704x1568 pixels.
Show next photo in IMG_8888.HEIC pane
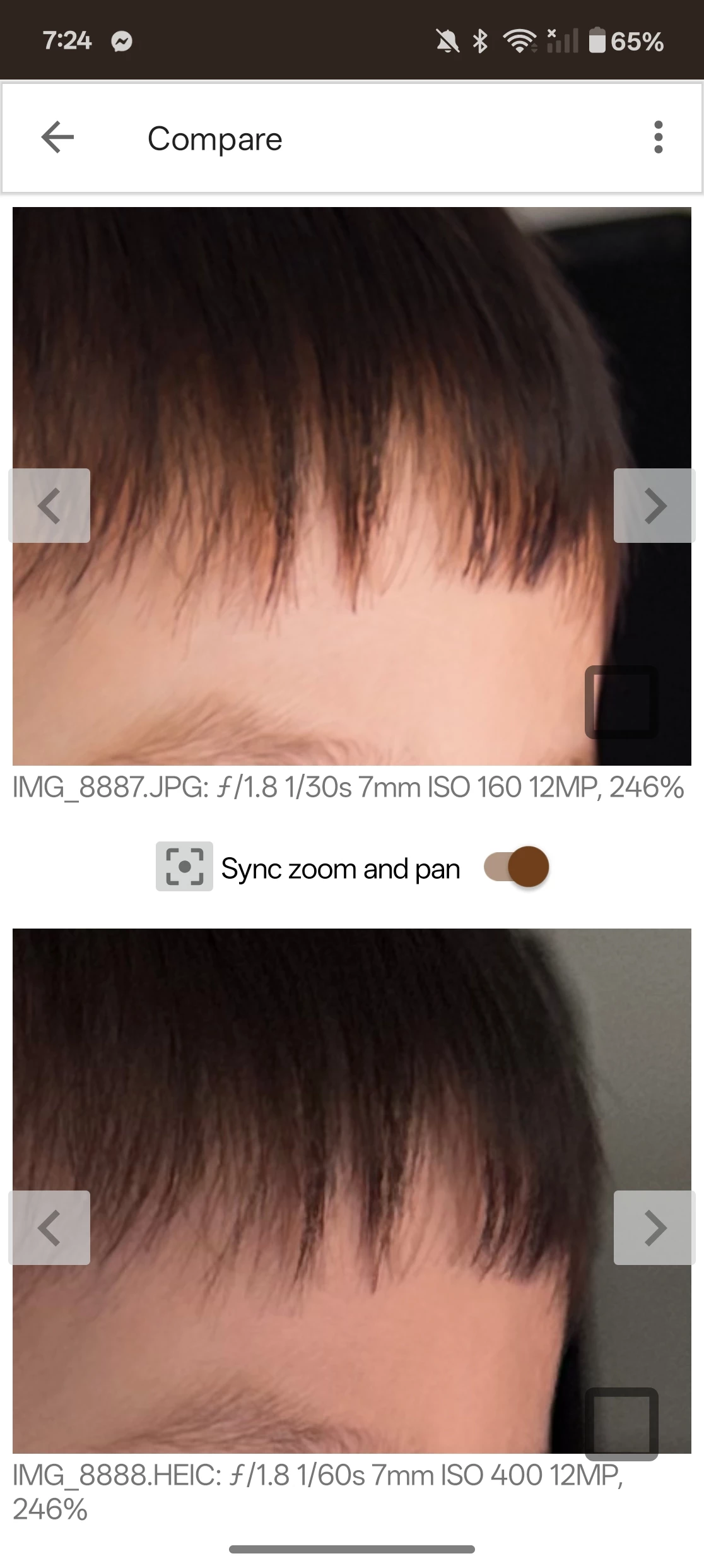tap(654, 1227)
